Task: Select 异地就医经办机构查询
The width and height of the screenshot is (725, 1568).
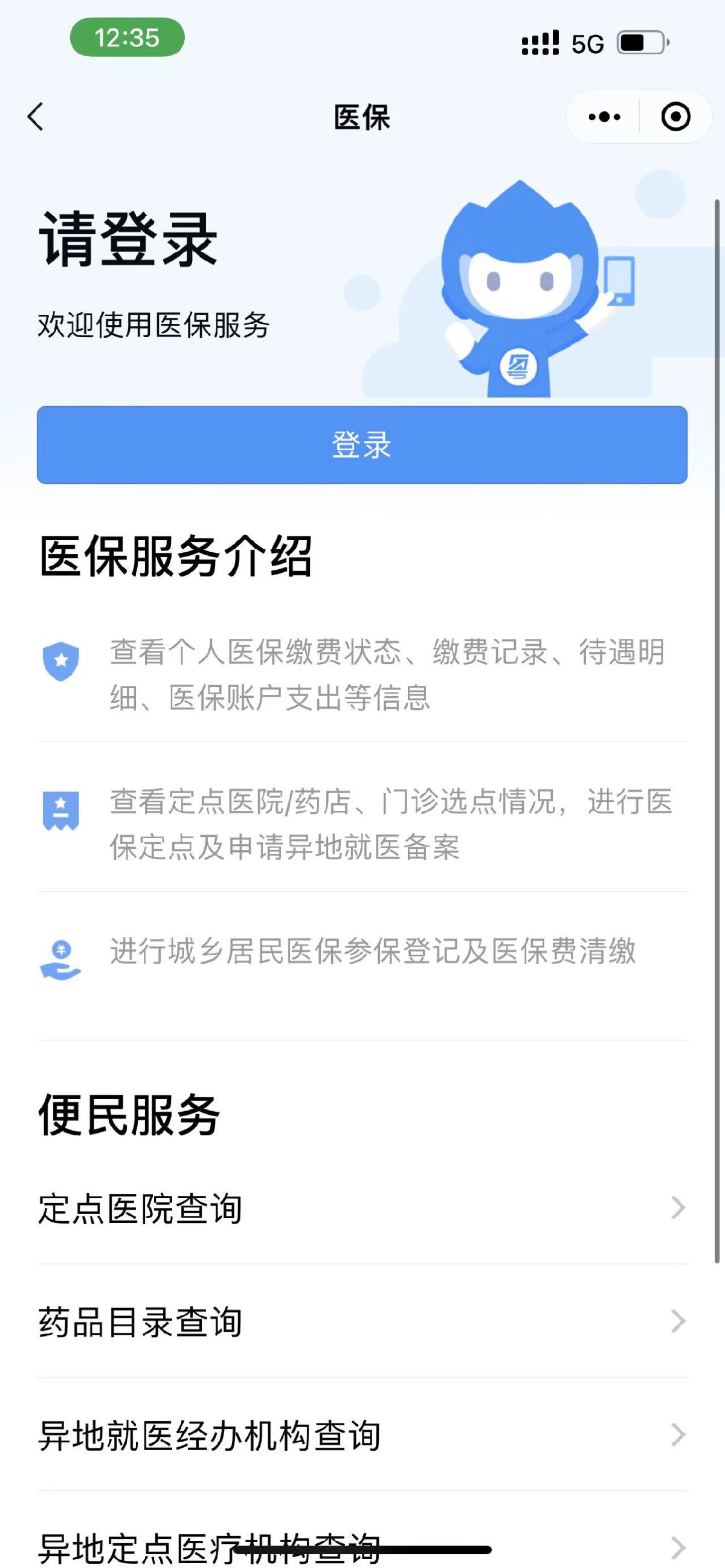Action: pyautogui.click(x=361, y=1434)
